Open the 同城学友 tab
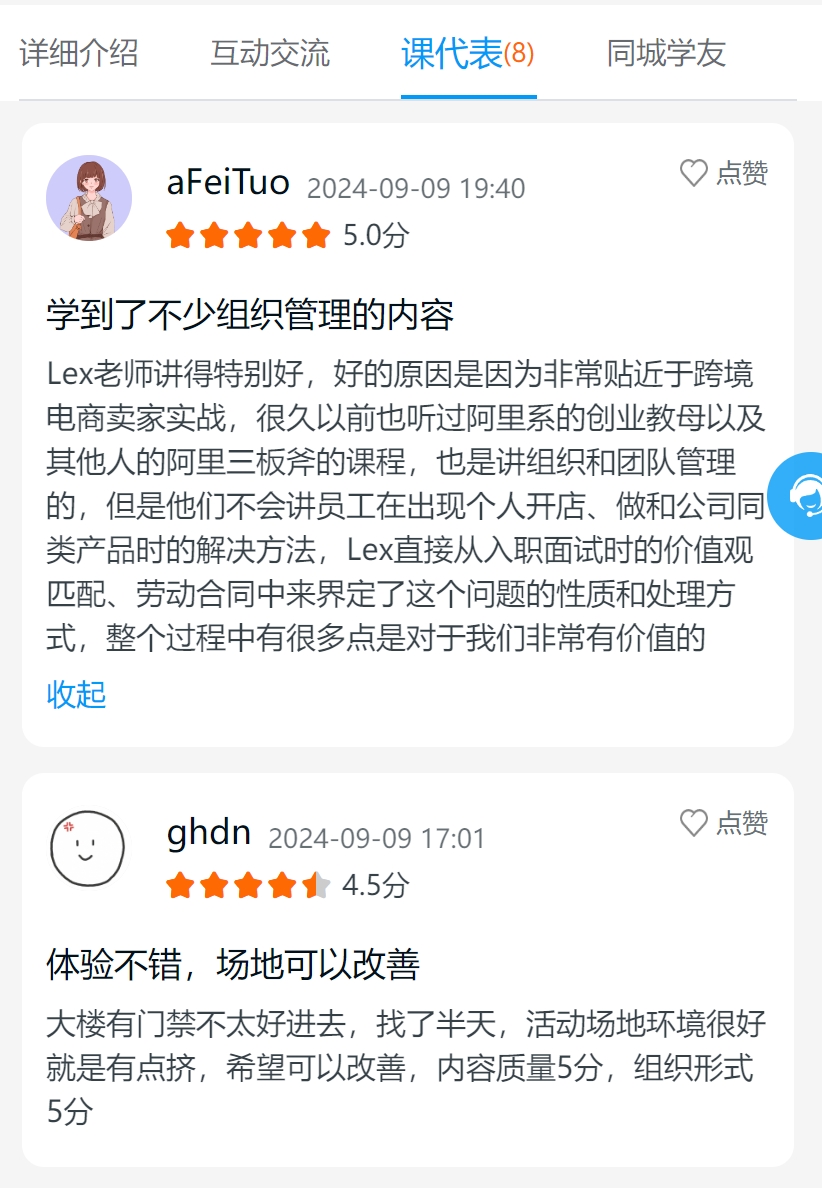The image size is (822, 1198). pos(666,53)
